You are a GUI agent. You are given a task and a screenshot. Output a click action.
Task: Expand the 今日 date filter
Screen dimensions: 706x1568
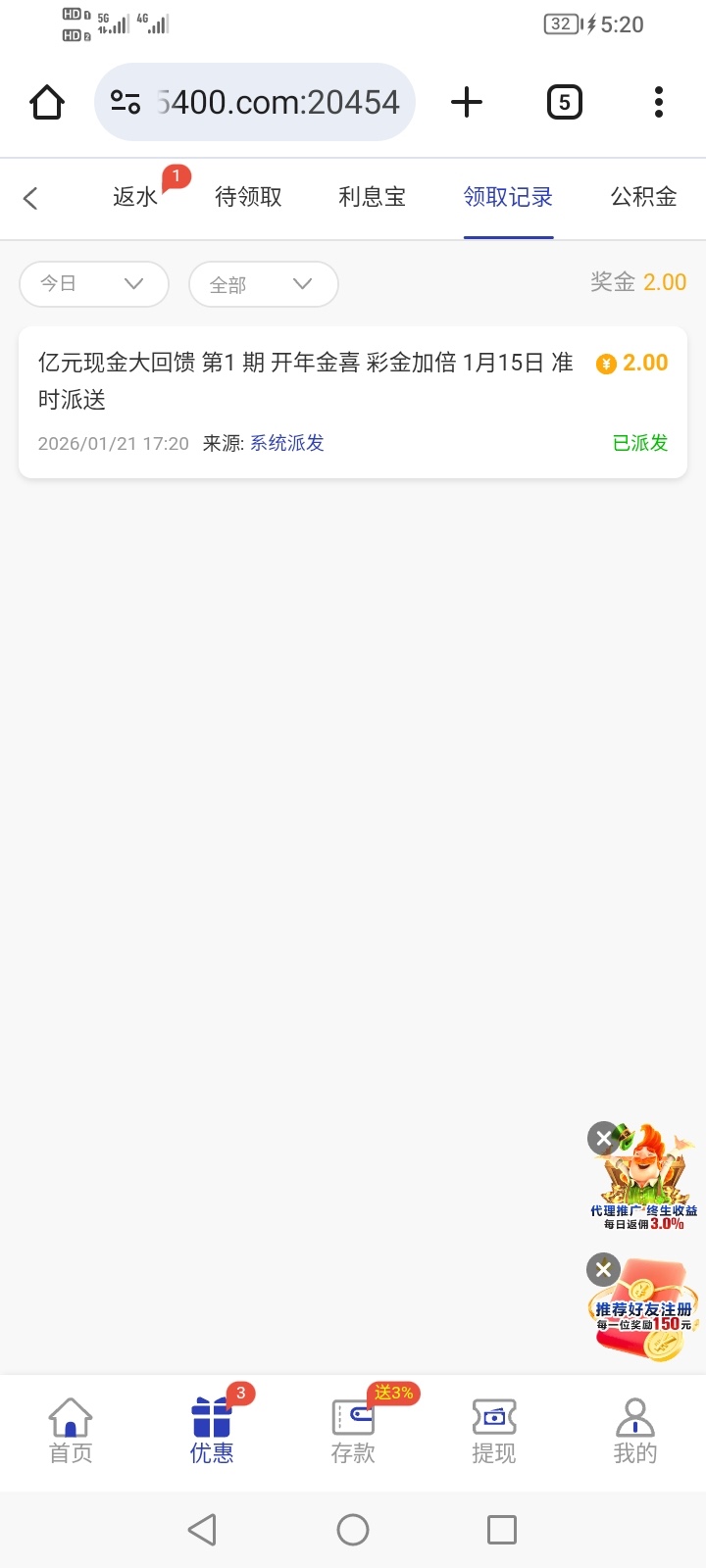[x=93, y=284]
